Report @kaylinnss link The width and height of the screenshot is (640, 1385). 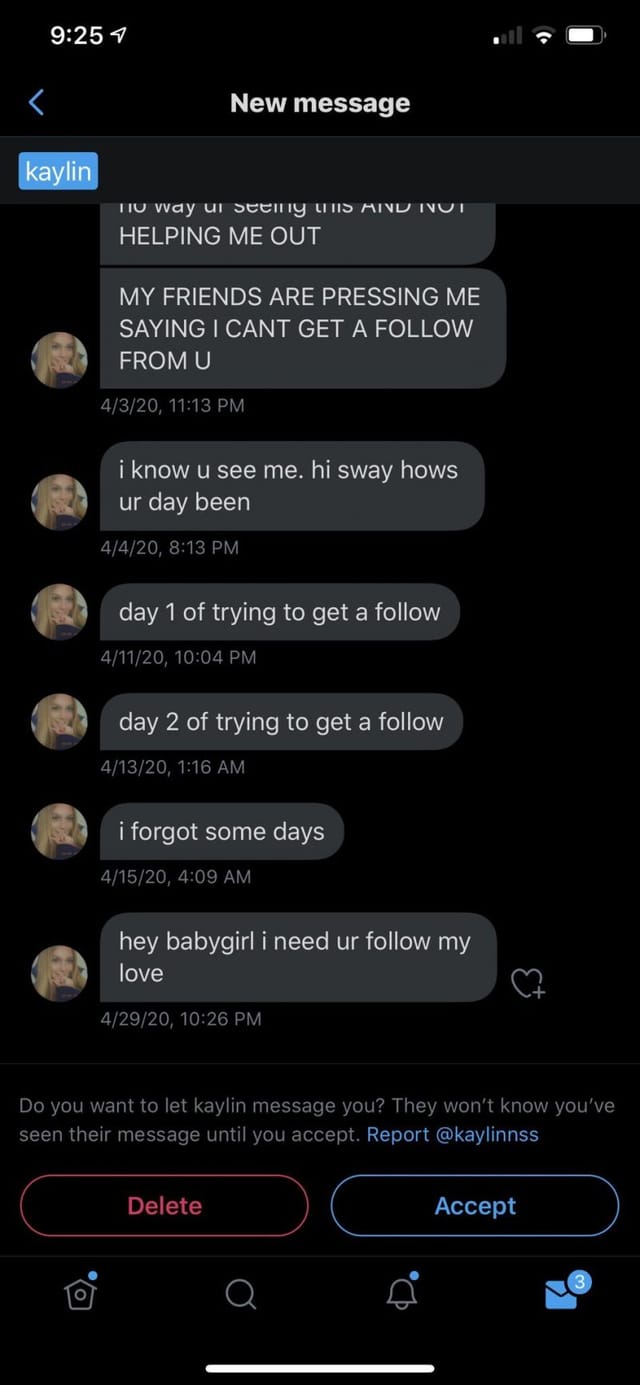tap(452, 1135)
